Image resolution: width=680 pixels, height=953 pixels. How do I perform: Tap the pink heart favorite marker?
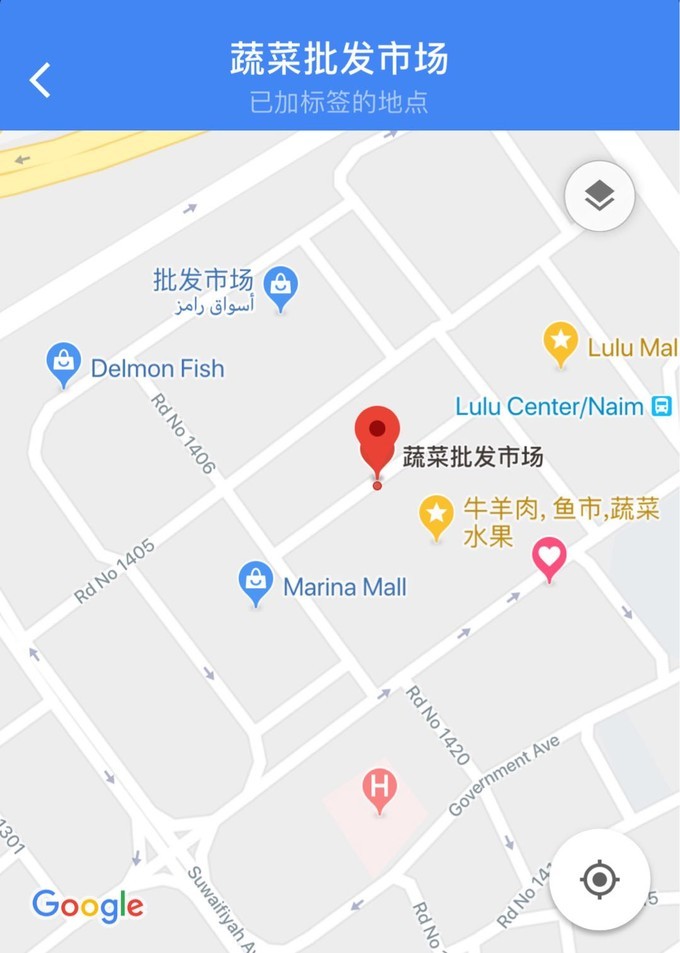[548, 557]
